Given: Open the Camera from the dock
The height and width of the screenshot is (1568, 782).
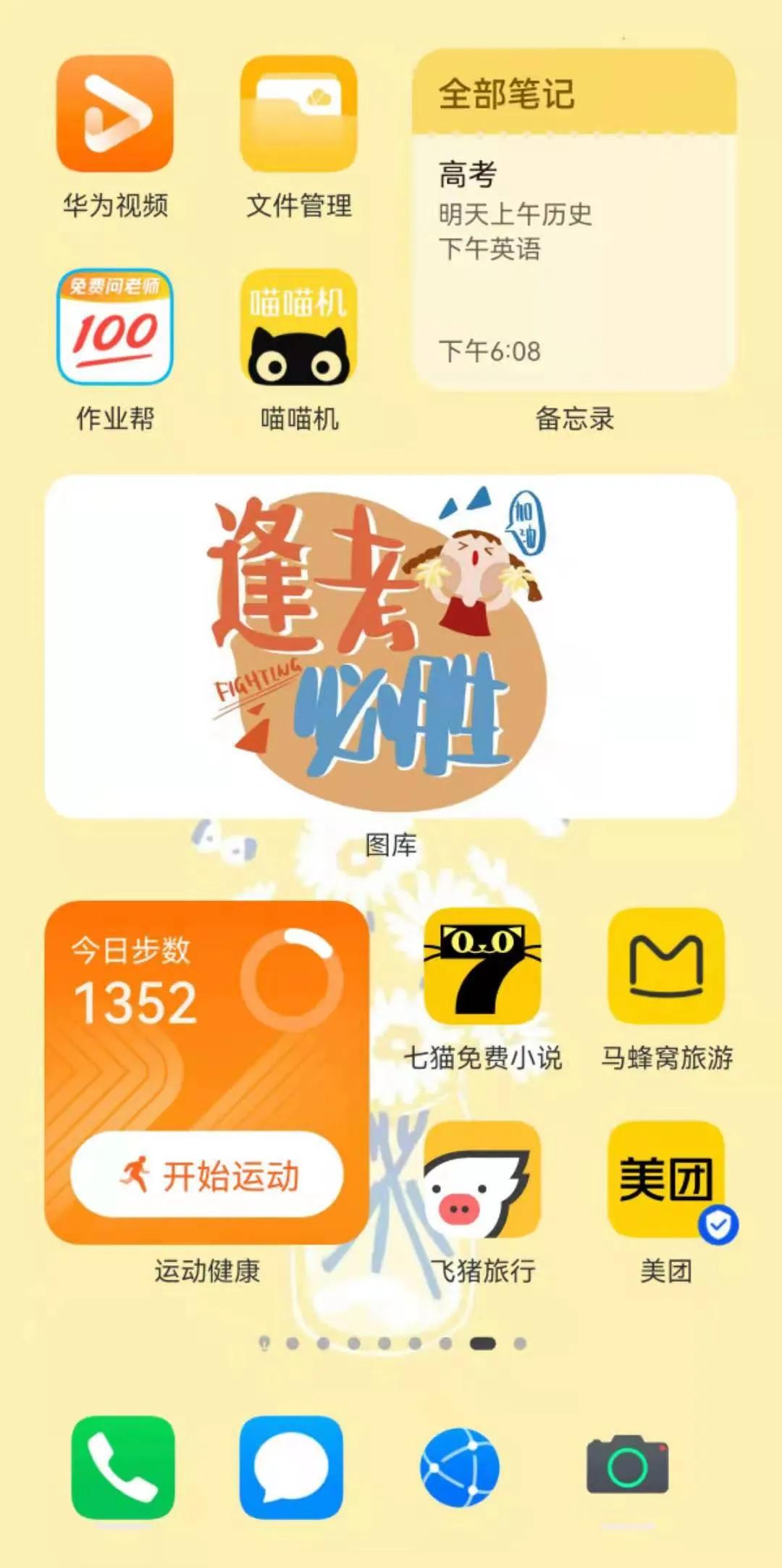Looking at the screenshot, I should pyautogui.click(x=628, y=1467).
